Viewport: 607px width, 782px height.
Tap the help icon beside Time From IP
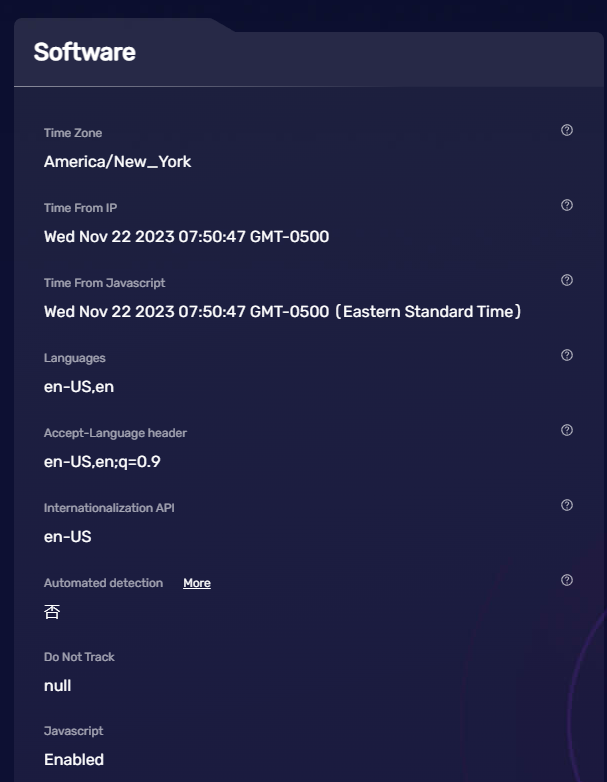(x=567, y=205)
